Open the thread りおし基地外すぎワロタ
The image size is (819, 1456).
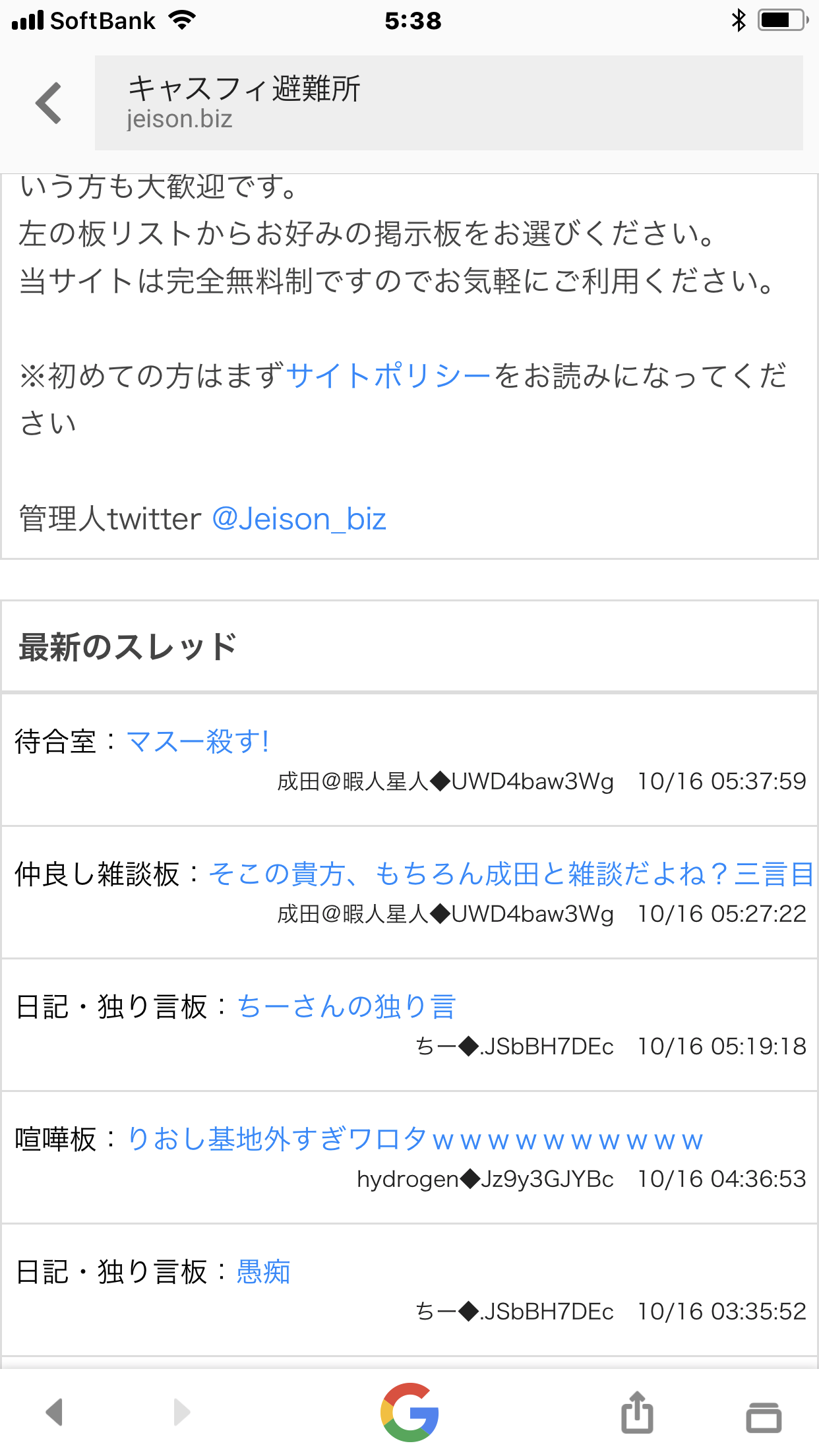pos(415,1139)
